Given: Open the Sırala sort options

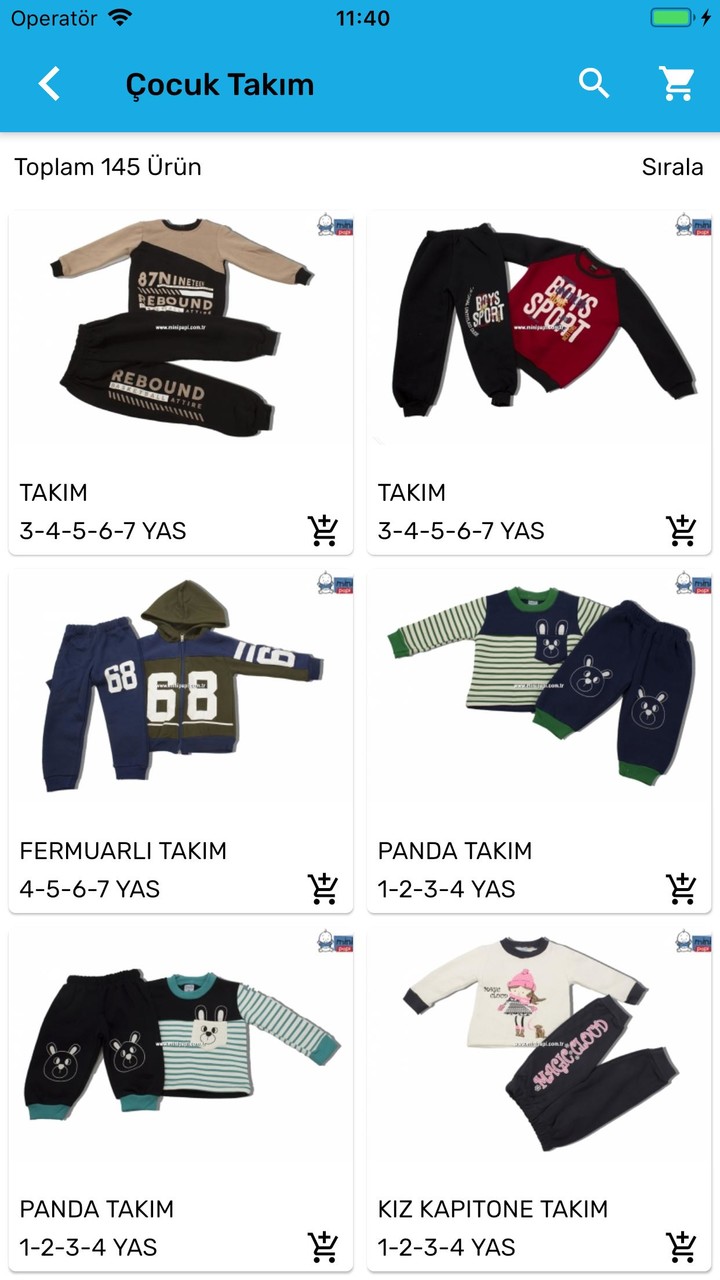Looking at the screenshot, I should click(672, 167).
